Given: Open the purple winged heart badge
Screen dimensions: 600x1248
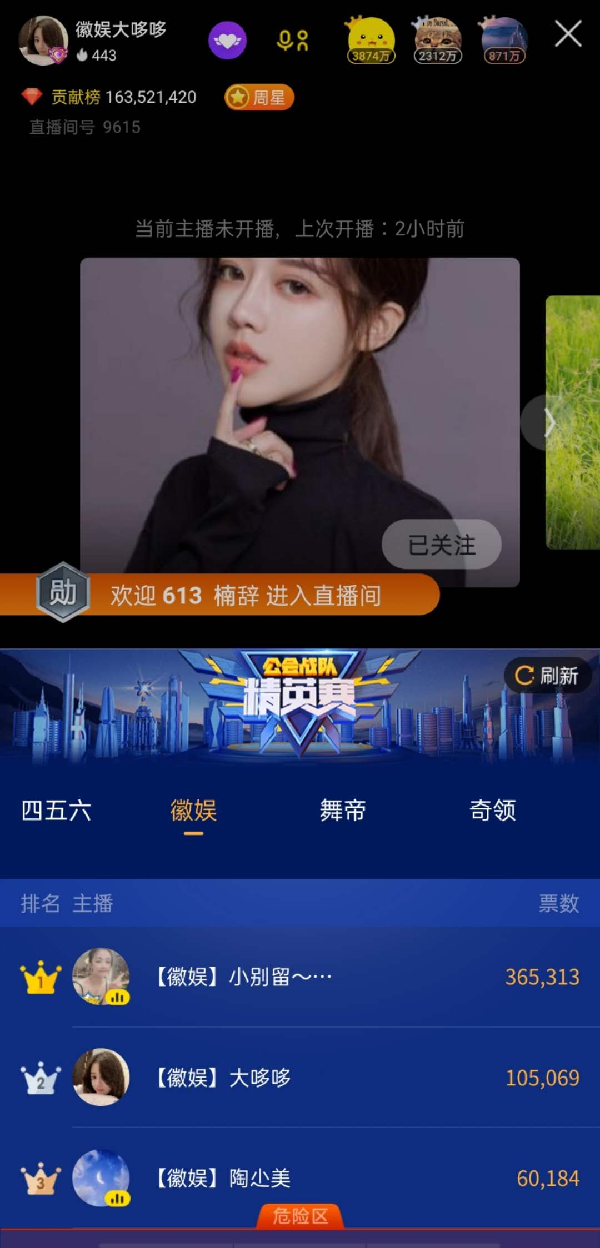Looking at the screenshot, I should (227, 40).
